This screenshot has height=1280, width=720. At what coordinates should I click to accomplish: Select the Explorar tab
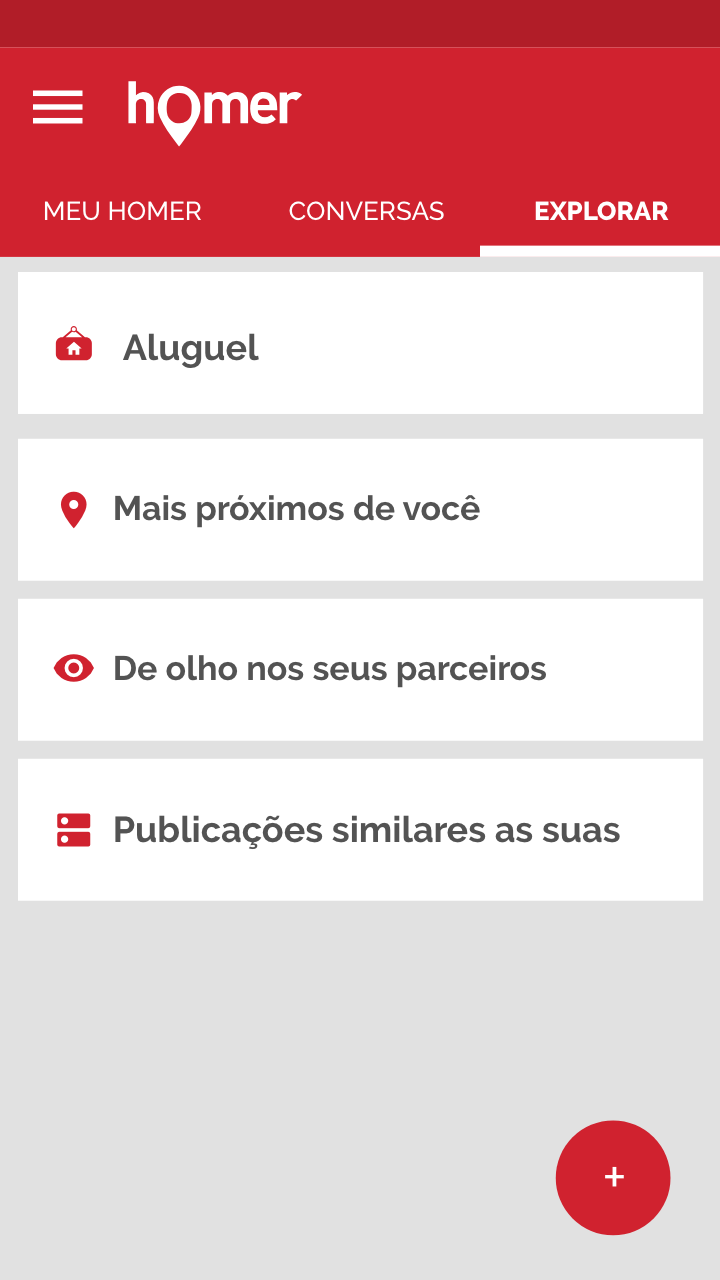pos(601,211)
